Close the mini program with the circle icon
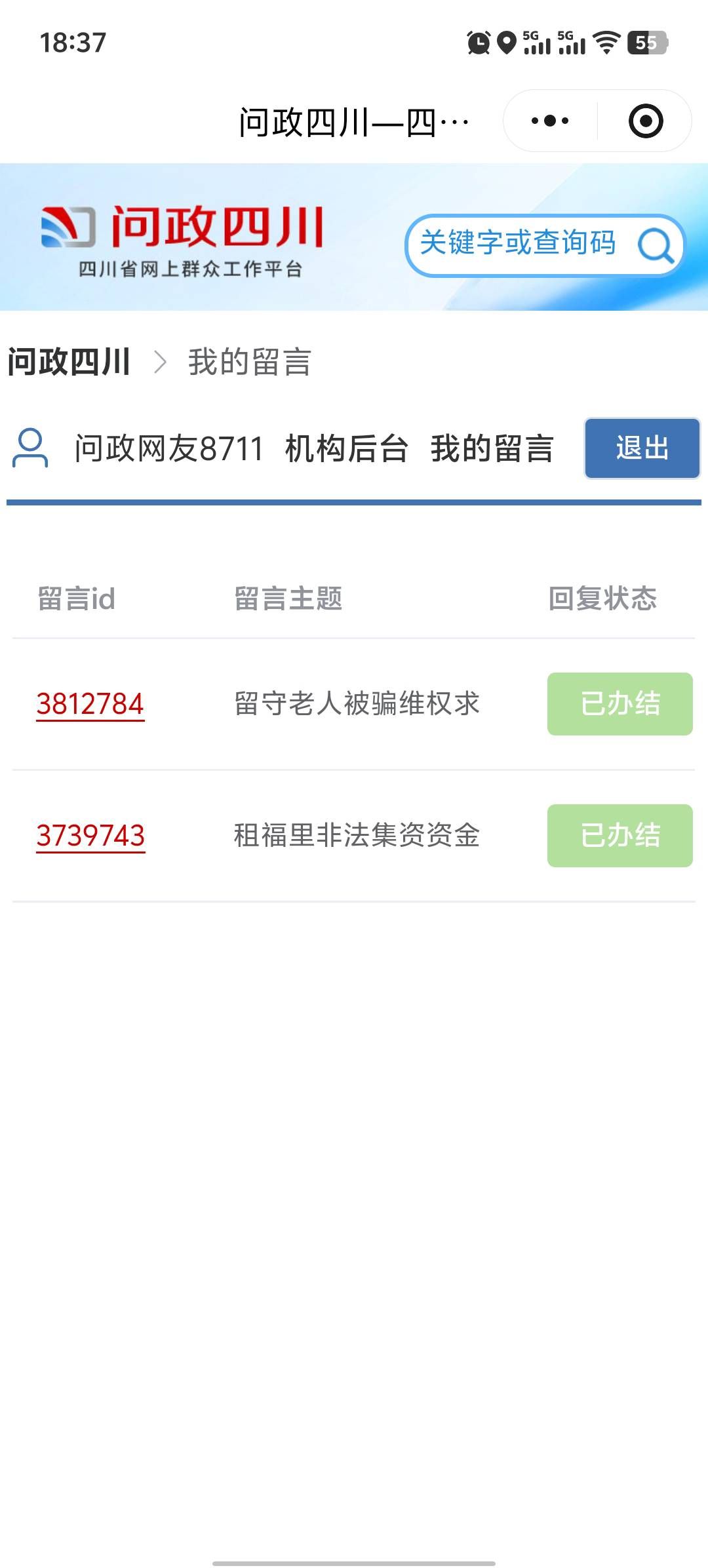 coord(645,121)
